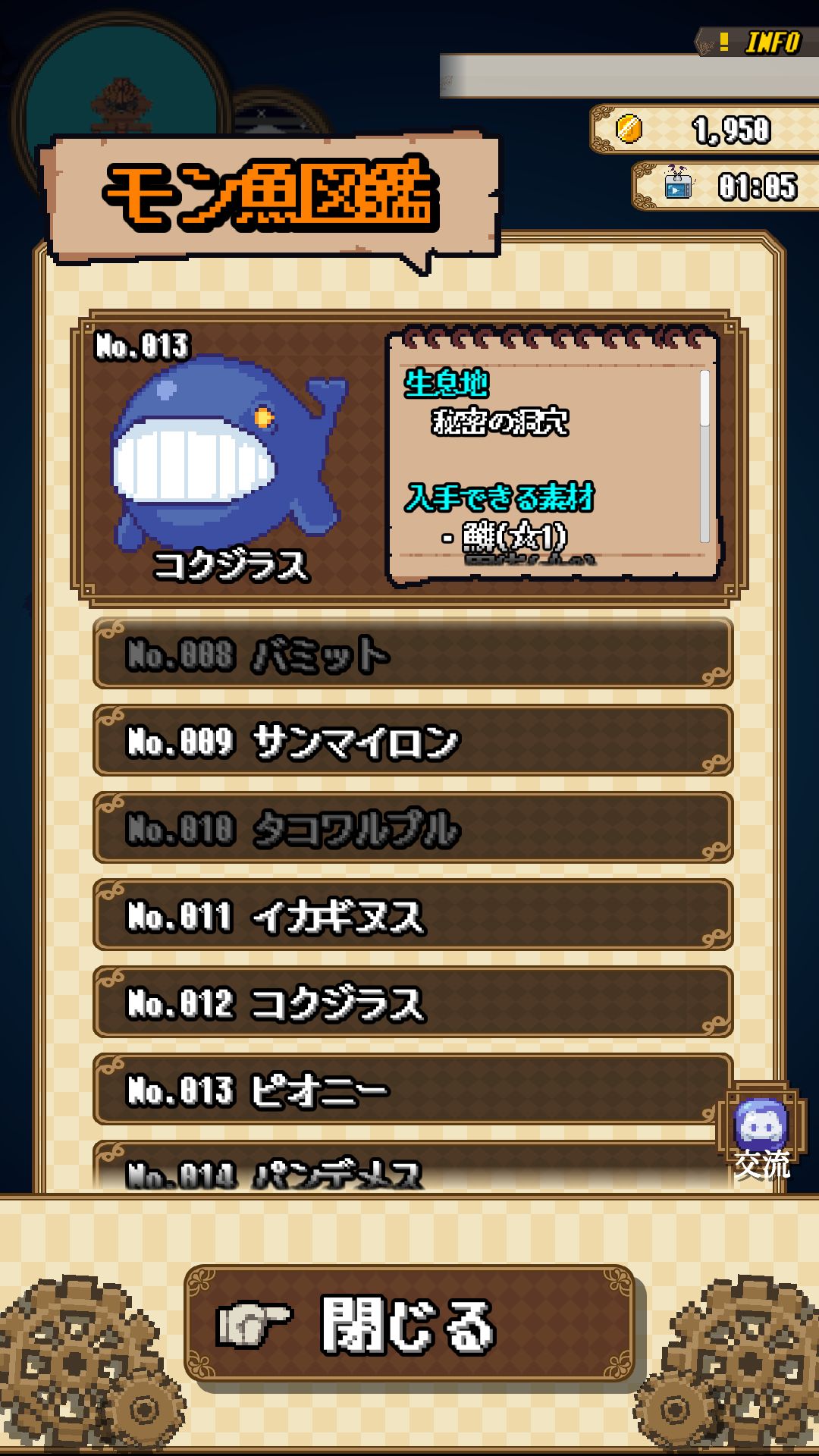Select No.012 コクジラス entry
The width and height of the screenshot is (819, 1456).
click(x=412, y=1003)
